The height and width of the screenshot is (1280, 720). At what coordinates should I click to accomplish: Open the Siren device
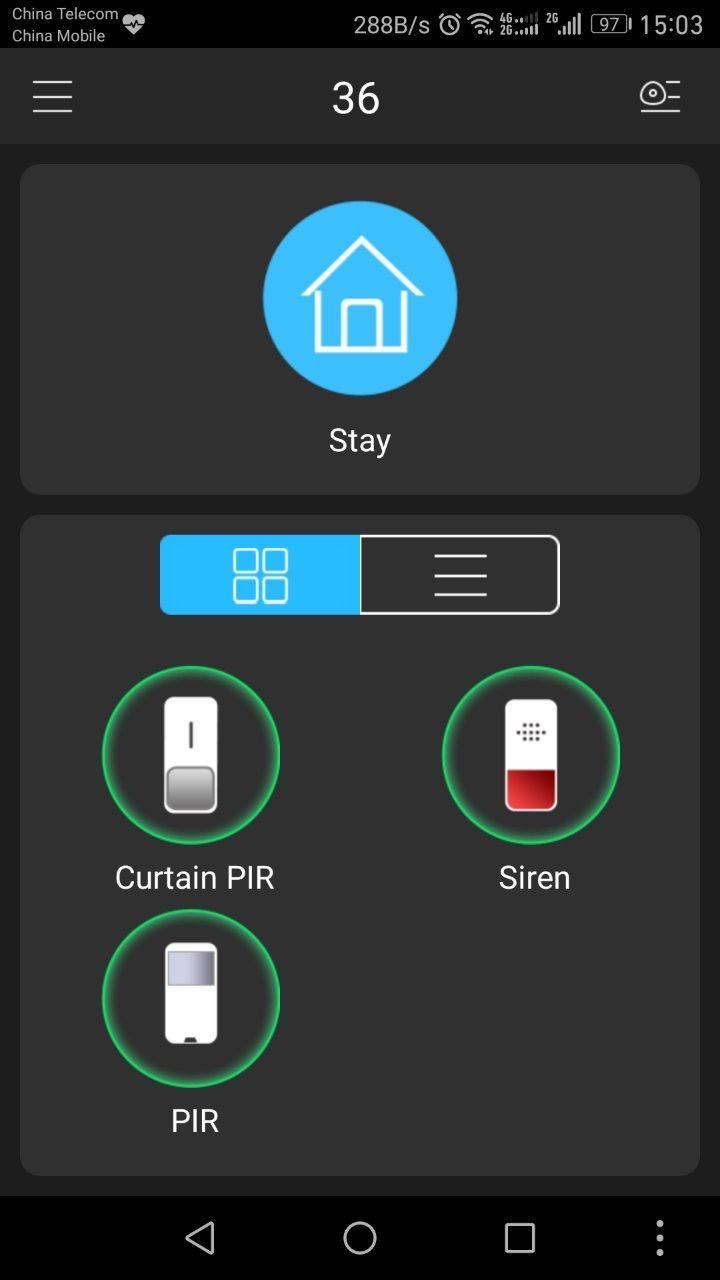pyautogui.click(x=531, y=755)
